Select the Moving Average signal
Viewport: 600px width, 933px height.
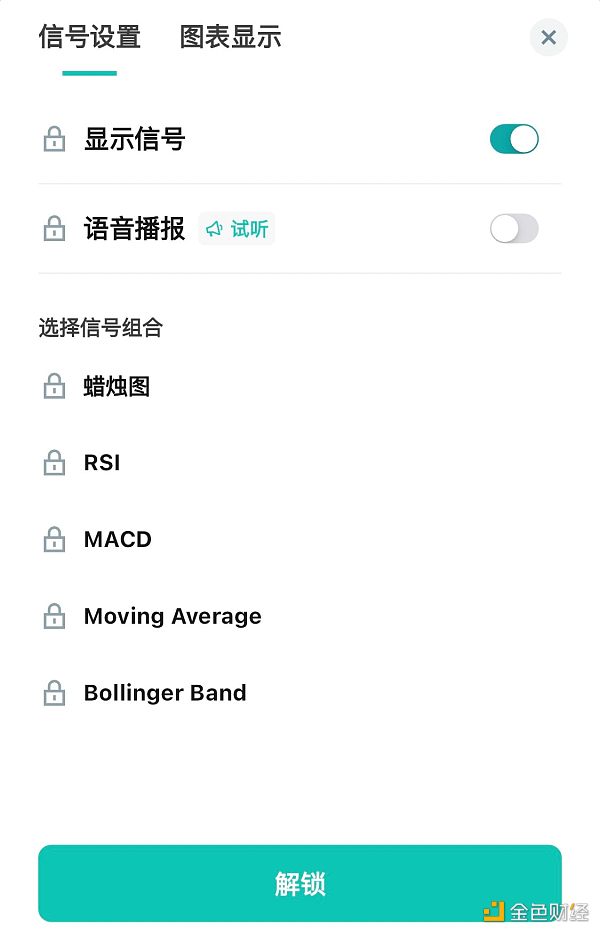pyautogui.click(x=172, y=616)
